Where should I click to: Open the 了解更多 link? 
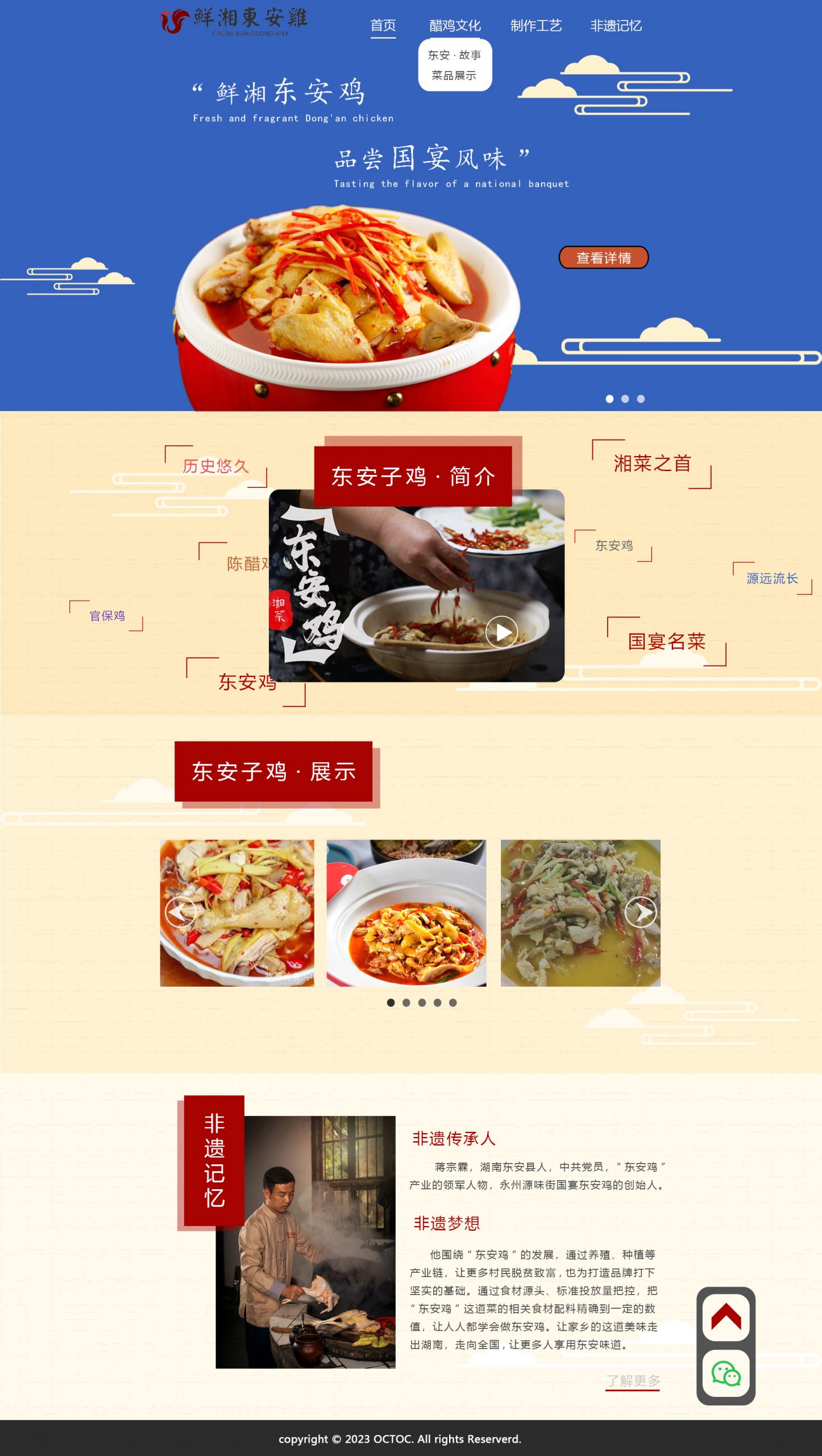[x=632, y=1381]
